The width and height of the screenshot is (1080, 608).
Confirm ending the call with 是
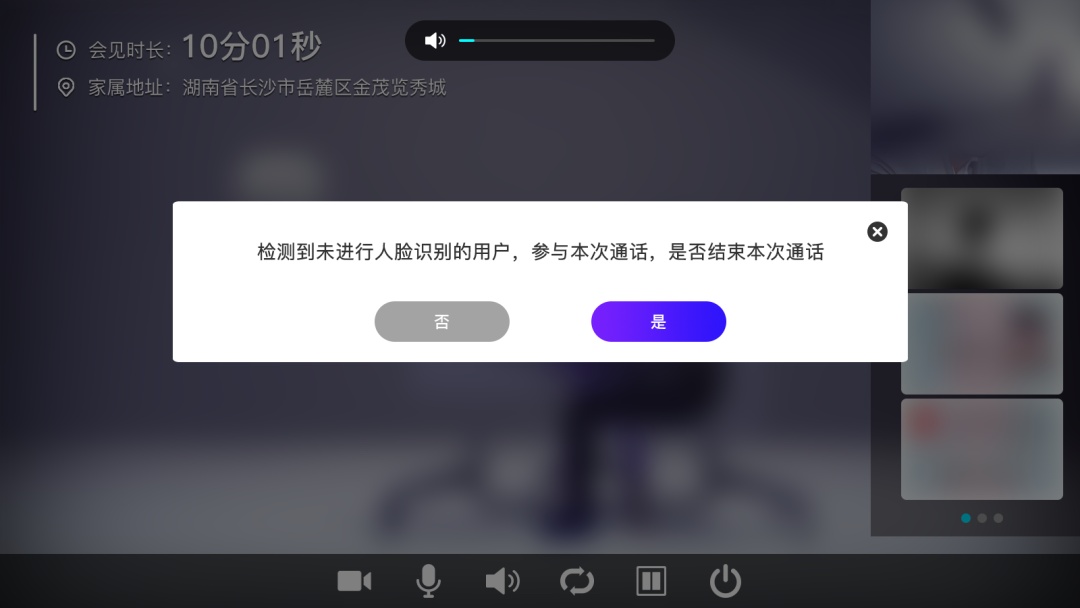point(658,322)
